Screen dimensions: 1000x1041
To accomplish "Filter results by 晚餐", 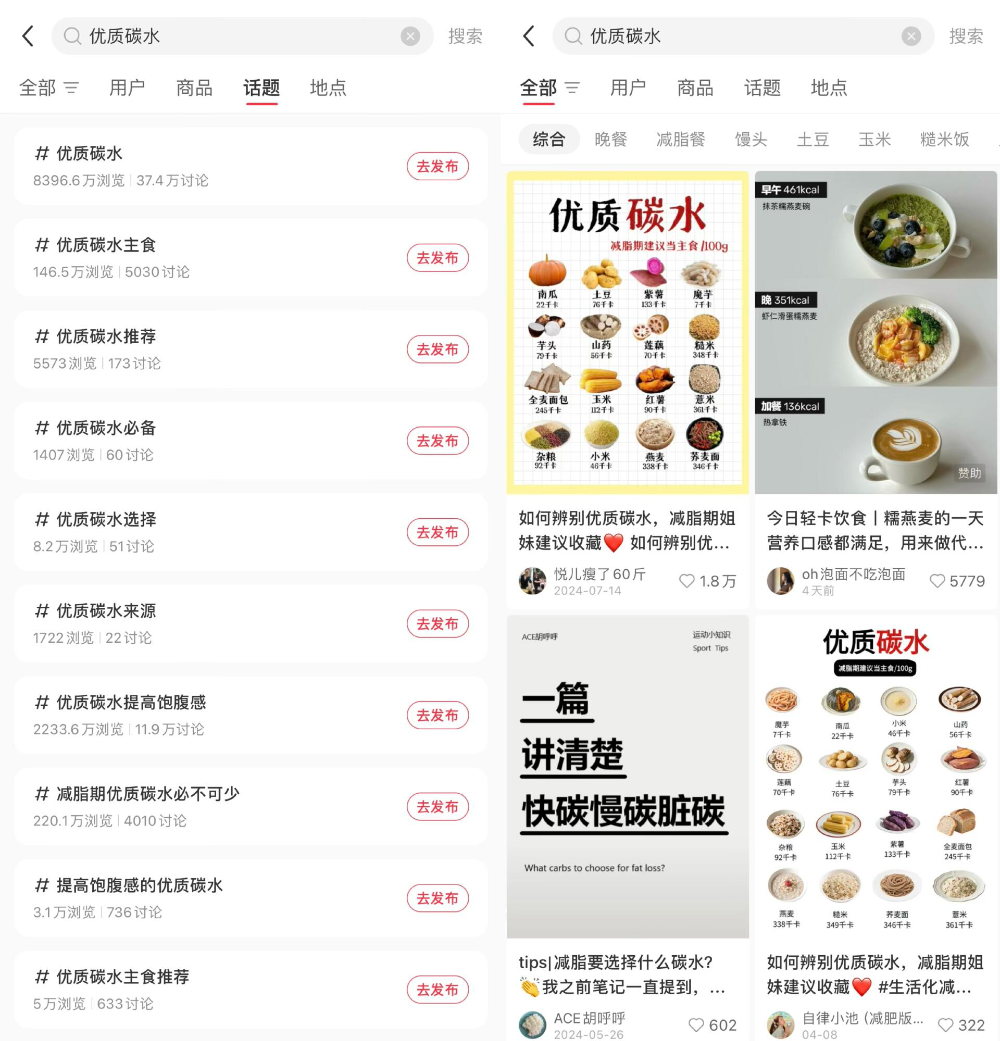I will pos(611,140).
